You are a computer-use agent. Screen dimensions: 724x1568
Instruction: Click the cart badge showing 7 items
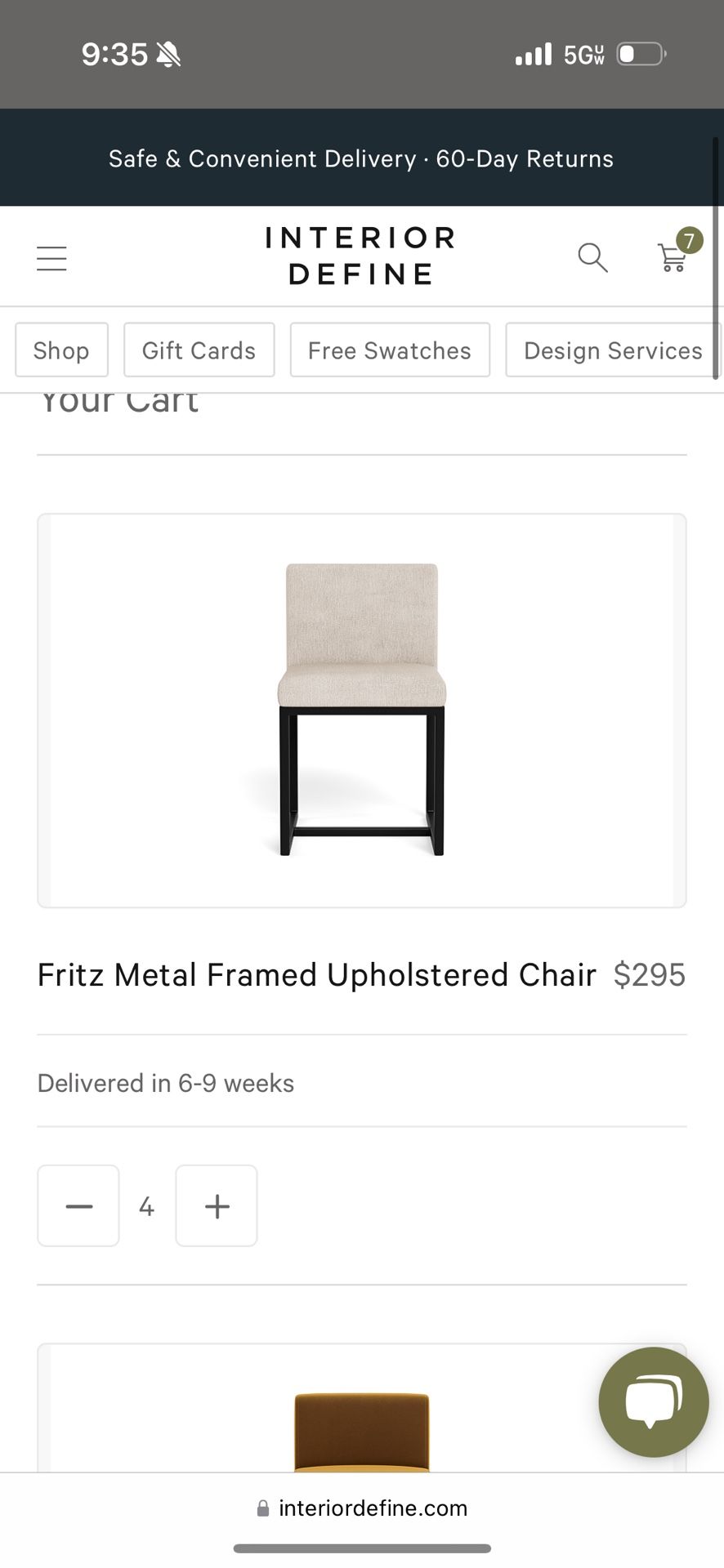click(x=689, y=240)
